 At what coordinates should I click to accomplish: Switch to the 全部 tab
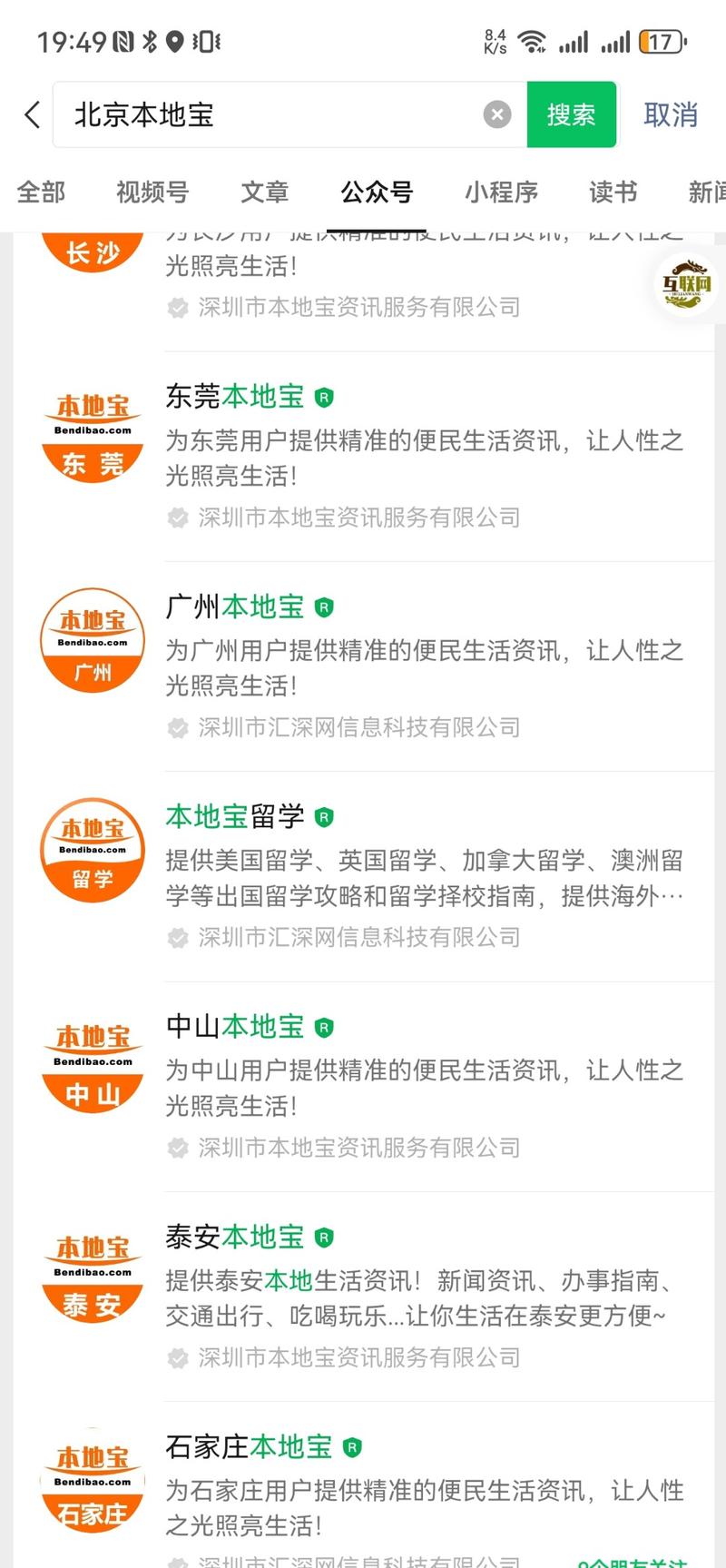coord(41,192)
